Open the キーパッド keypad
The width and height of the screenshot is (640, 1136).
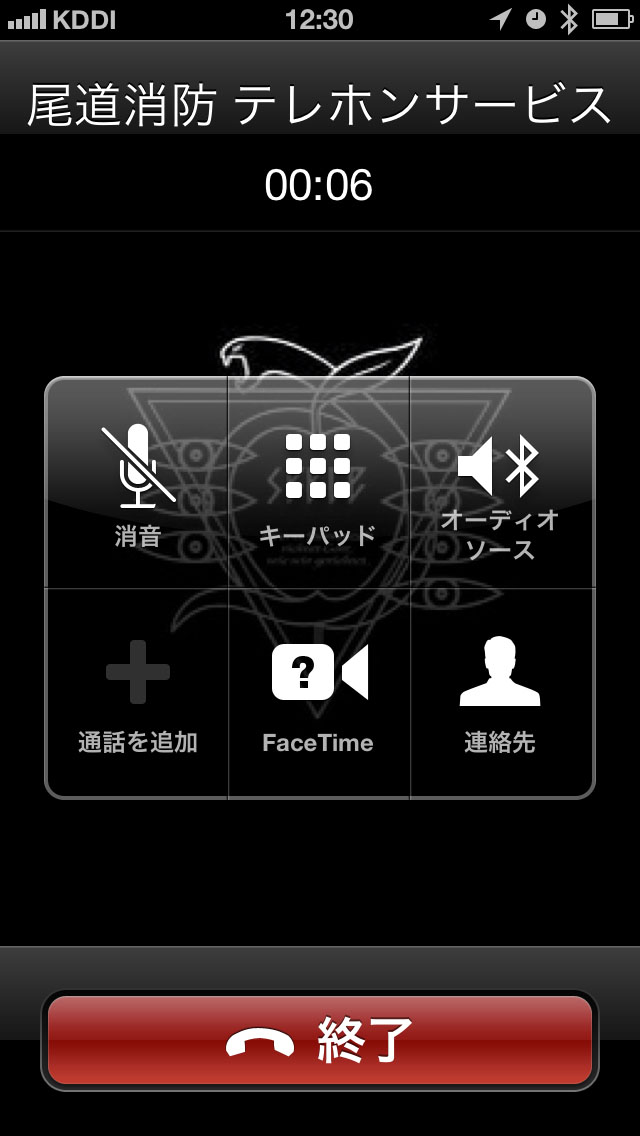[x=318, y=483]
